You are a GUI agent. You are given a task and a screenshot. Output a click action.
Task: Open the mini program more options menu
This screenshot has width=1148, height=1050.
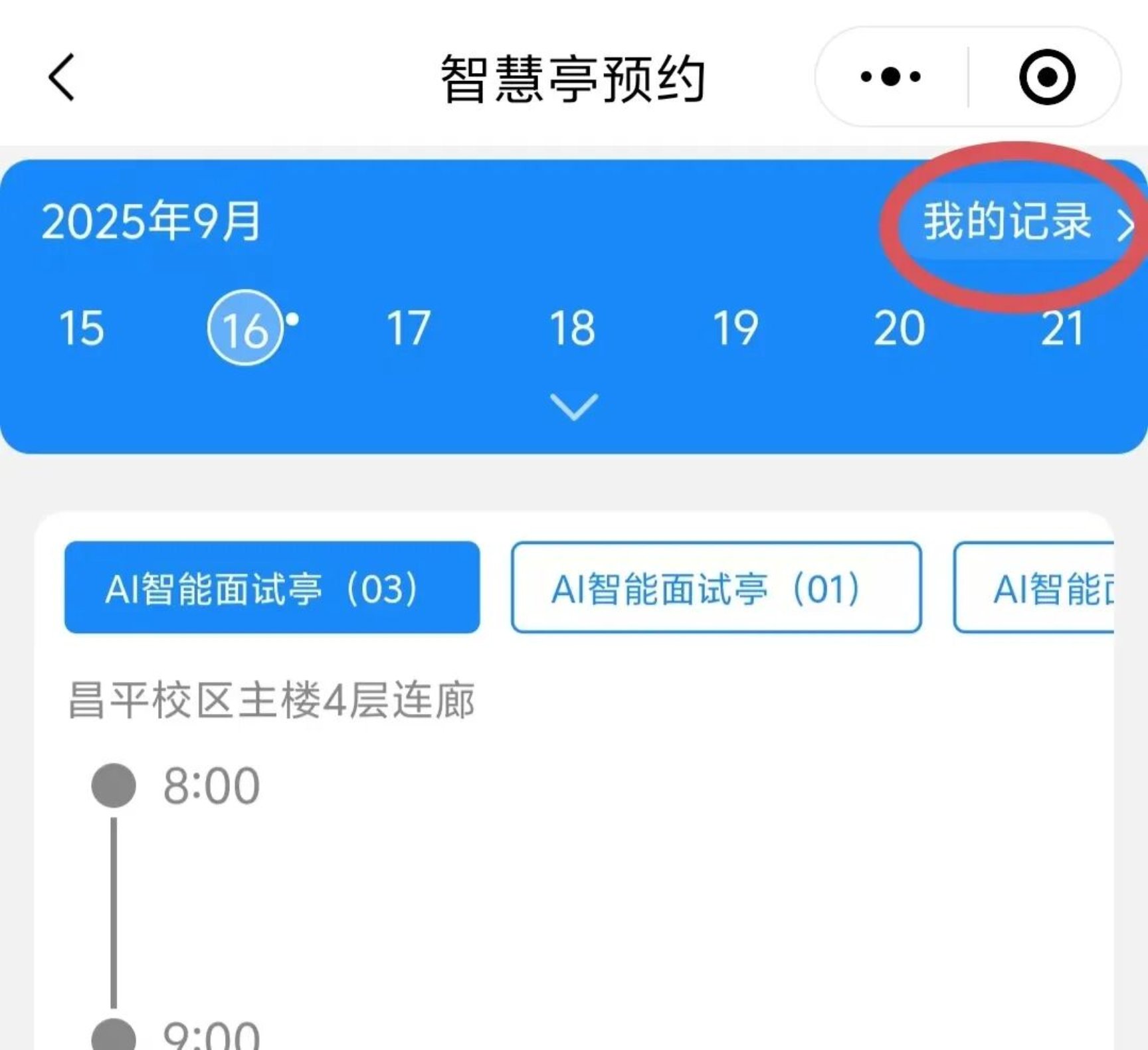pyautogui.click(x=890, y=77)
